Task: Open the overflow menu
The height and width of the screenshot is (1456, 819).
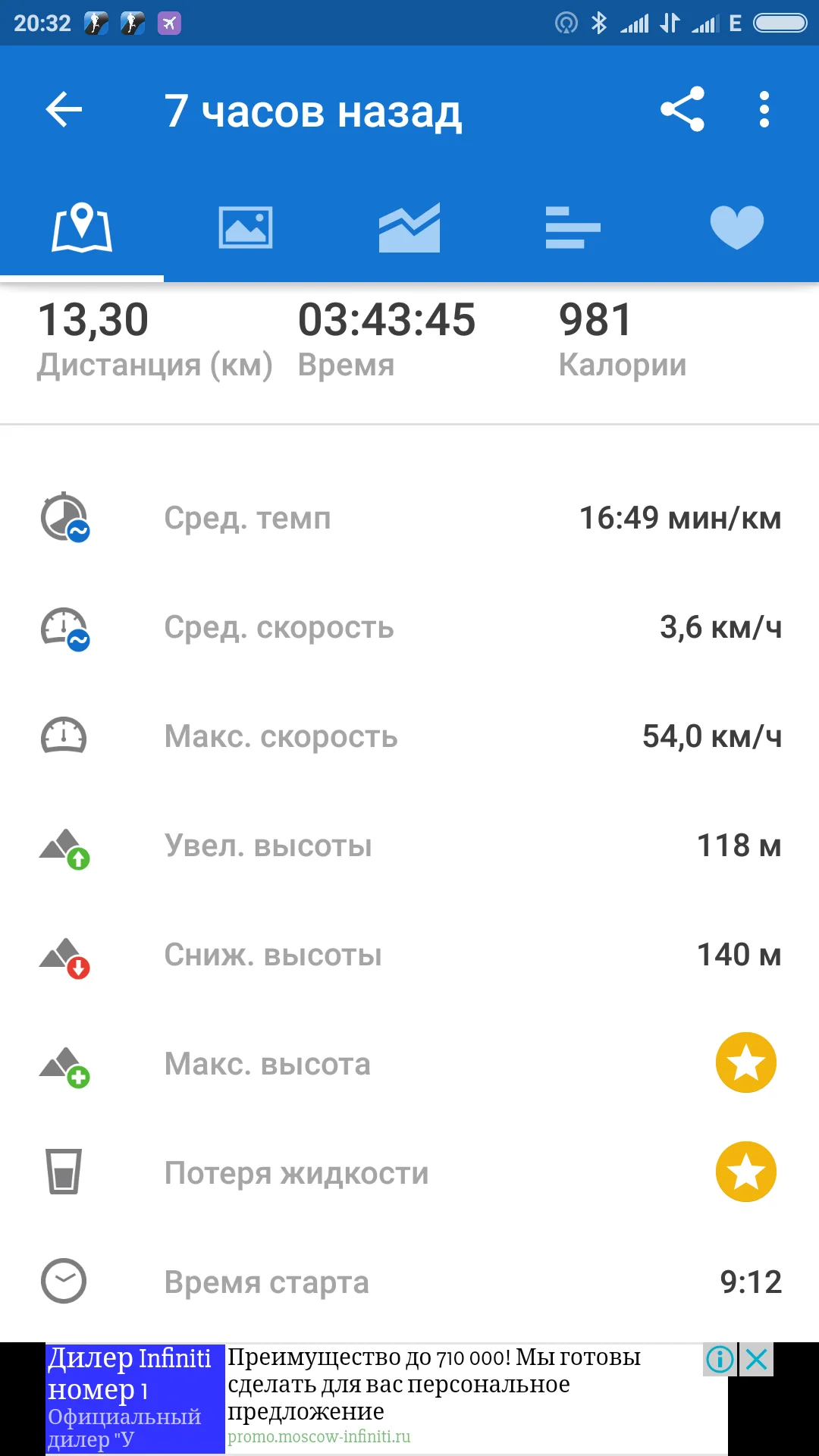Action: (x=764, y=110)
